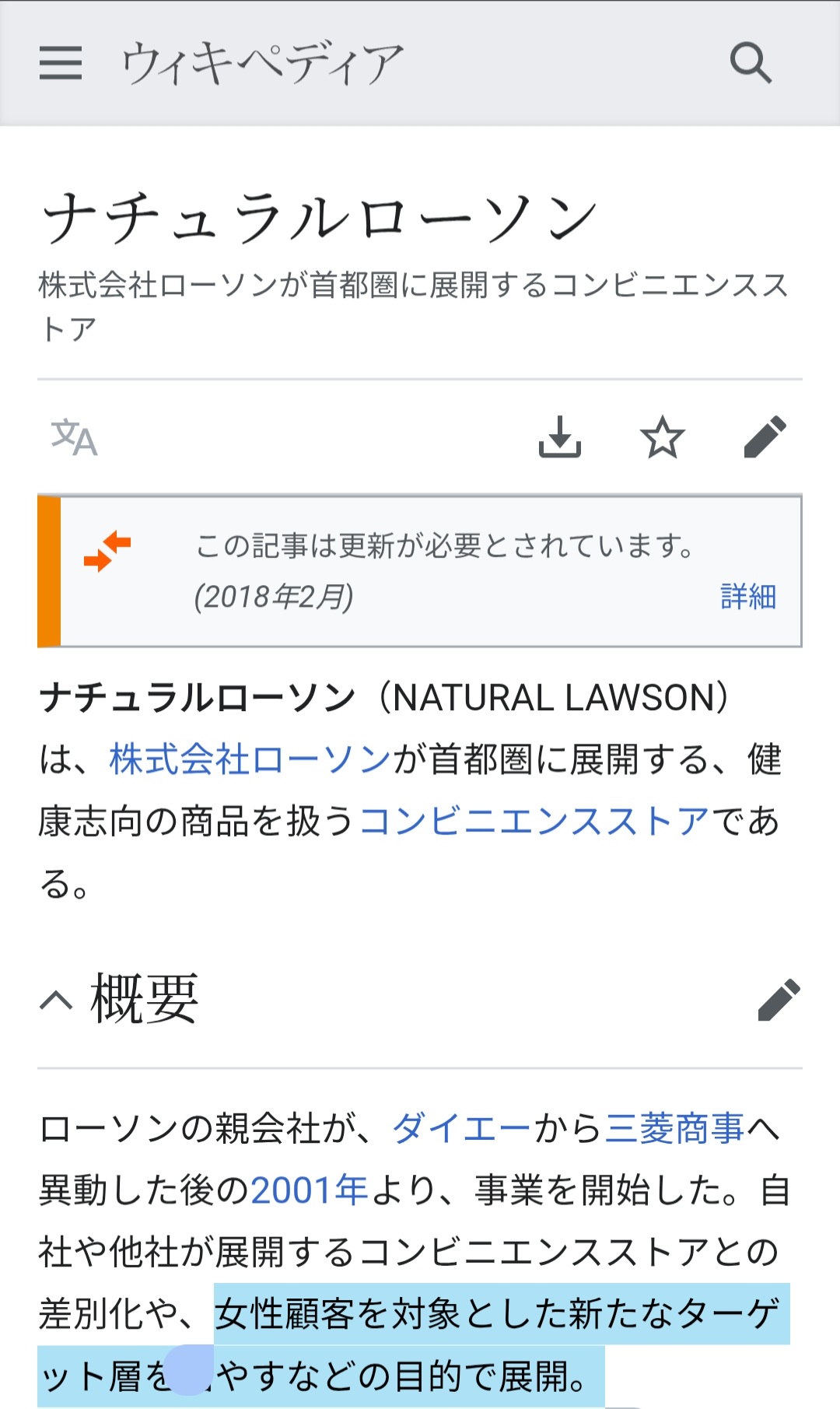Image resolution: width=840 pixels, height=1409 pixels.
Task: Open the 2001年 link
Action: (309, 1190)
